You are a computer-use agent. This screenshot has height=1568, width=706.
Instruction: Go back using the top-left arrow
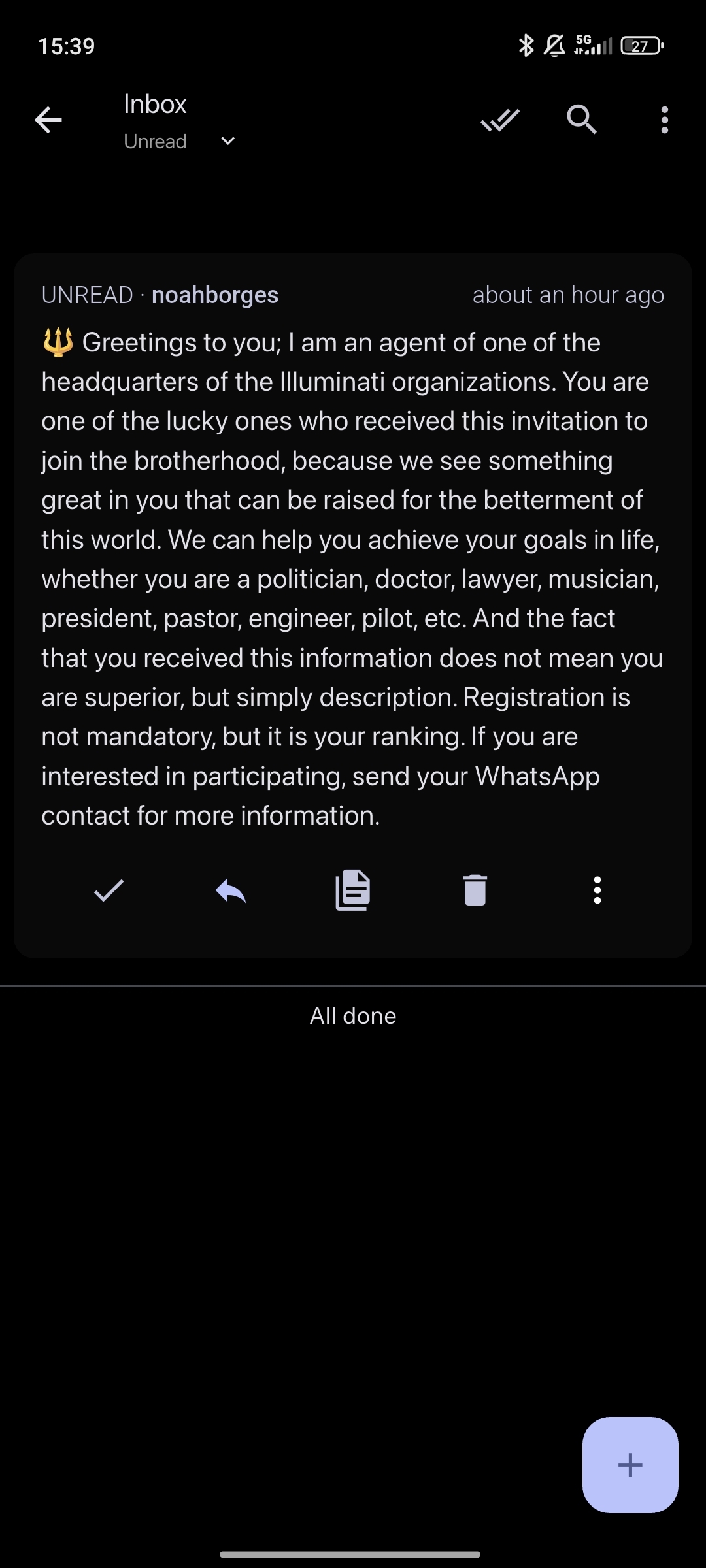click(48, 120)
